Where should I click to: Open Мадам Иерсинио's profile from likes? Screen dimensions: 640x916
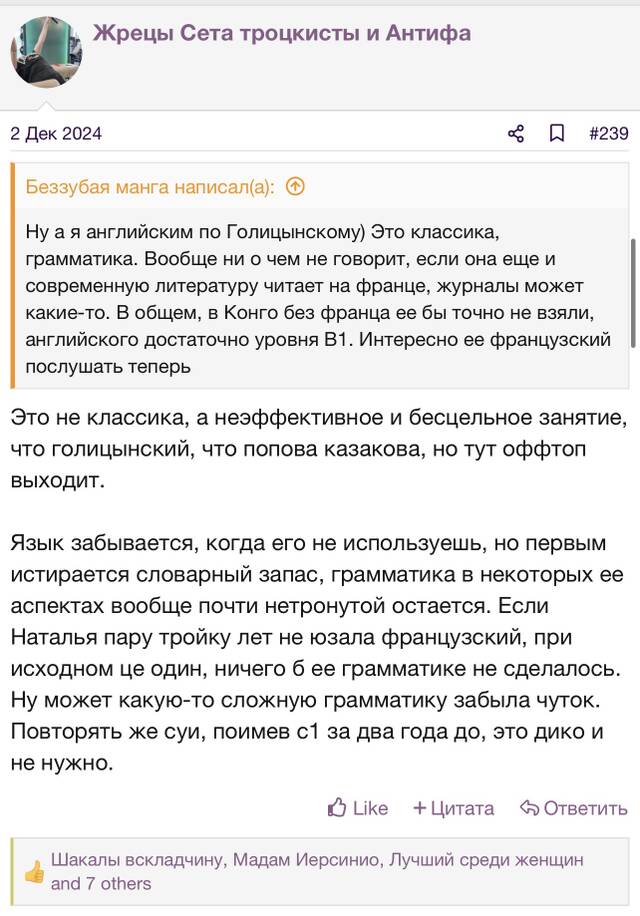coord(306,859)
